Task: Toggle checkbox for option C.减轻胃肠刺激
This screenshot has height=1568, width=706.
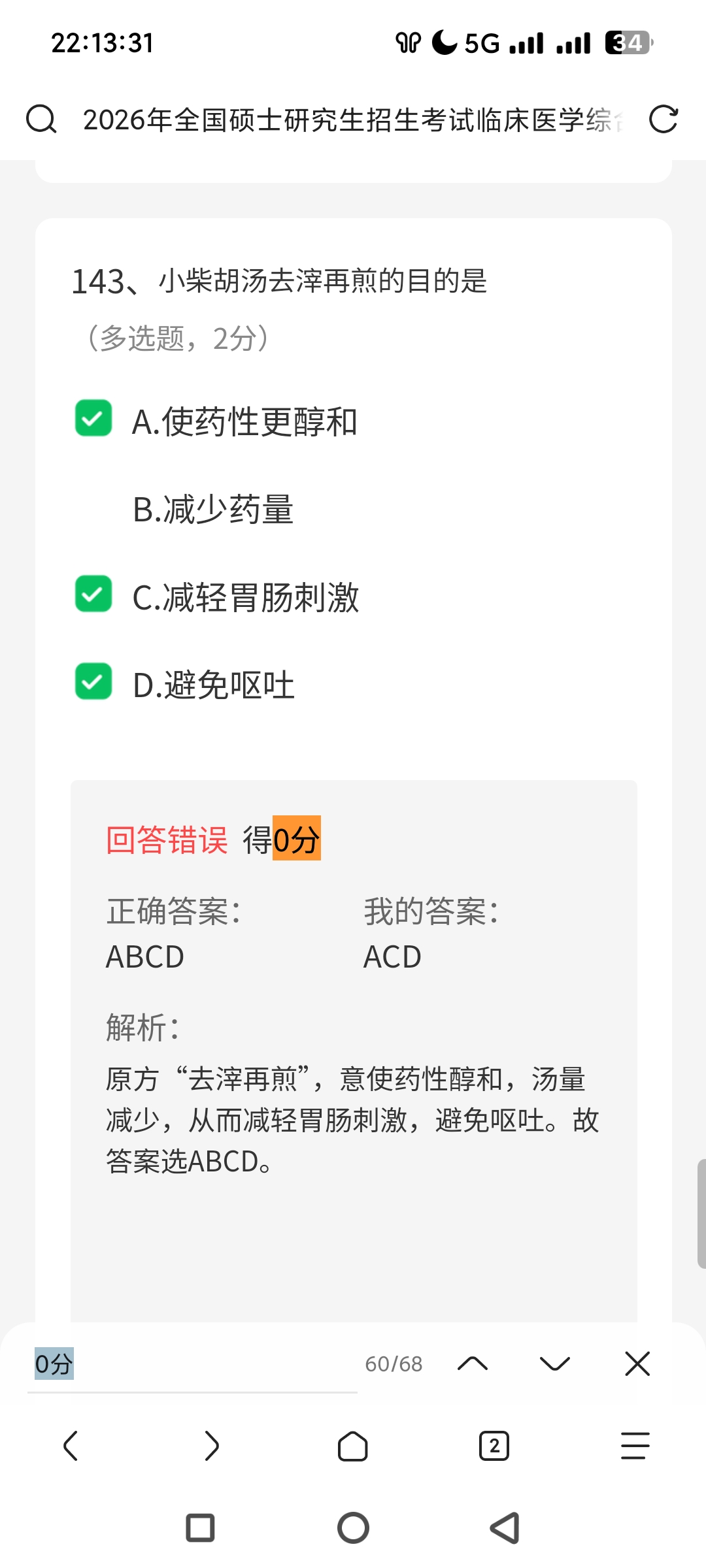Action: (x=93, y=594)
